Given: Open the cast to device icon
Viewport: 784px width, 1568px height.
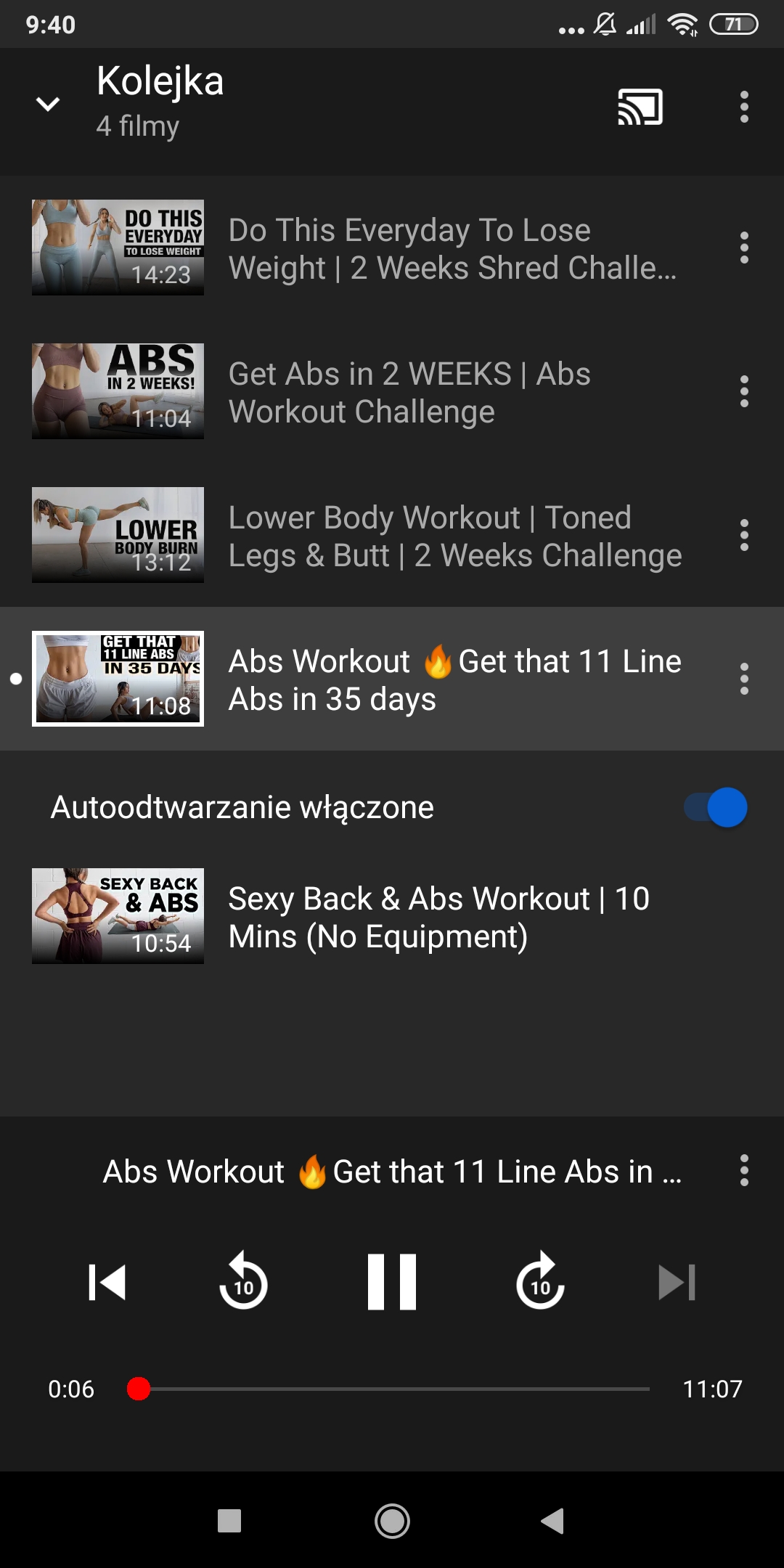Looking at the screenshot, I should pos(640,107).
